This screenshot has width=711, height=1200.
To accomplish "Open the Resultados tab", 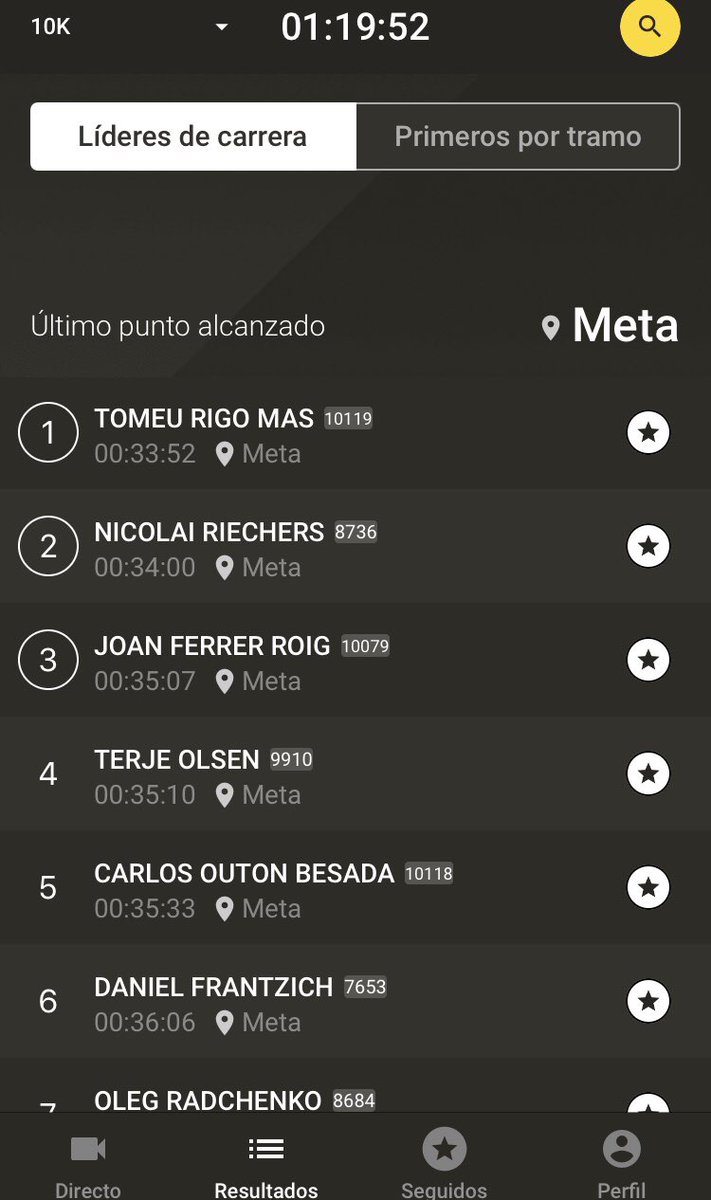I will click(266, 1163).
